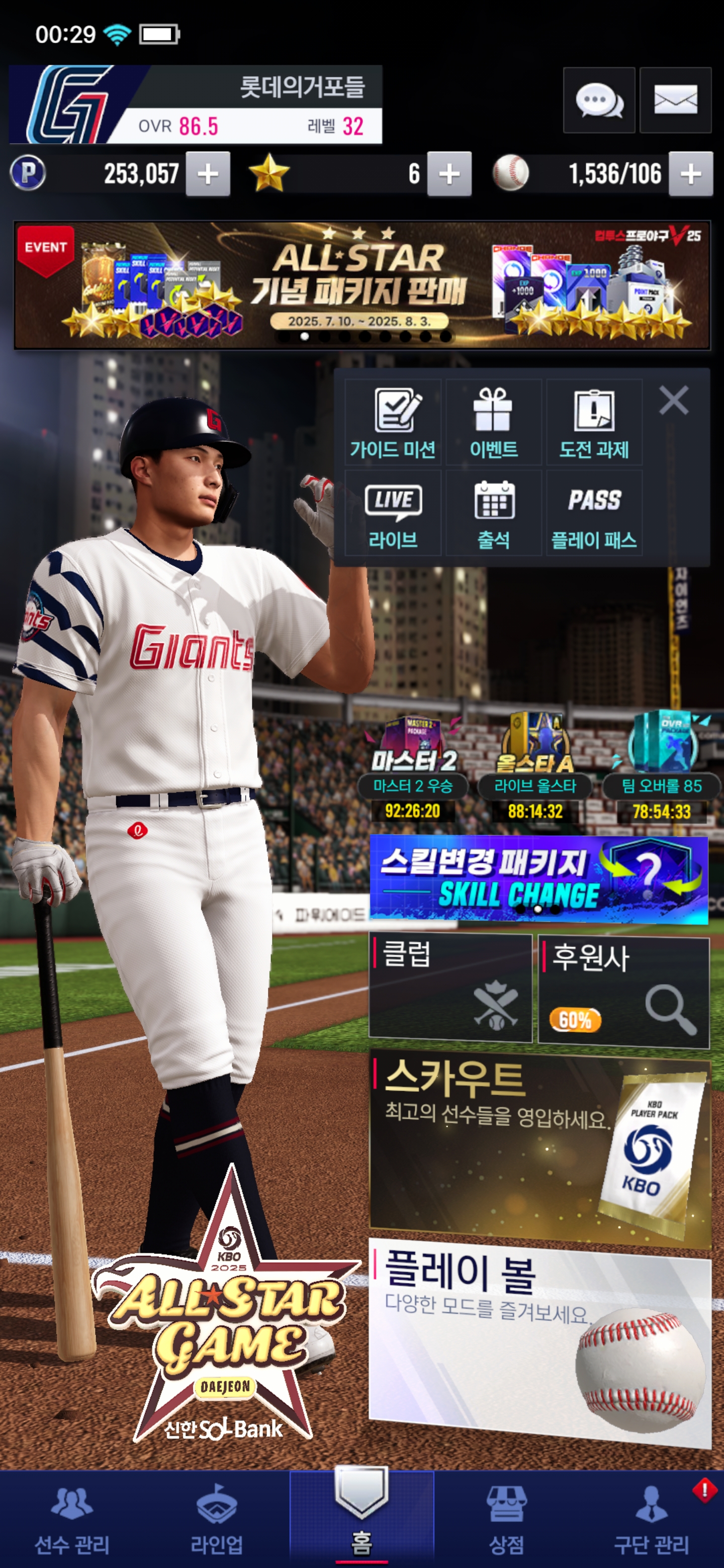Image resolution: width=724 pixels, height=1568 pixels.
Task: Open the ALL-STAR package event banner
Action: [x=361, y=285]
